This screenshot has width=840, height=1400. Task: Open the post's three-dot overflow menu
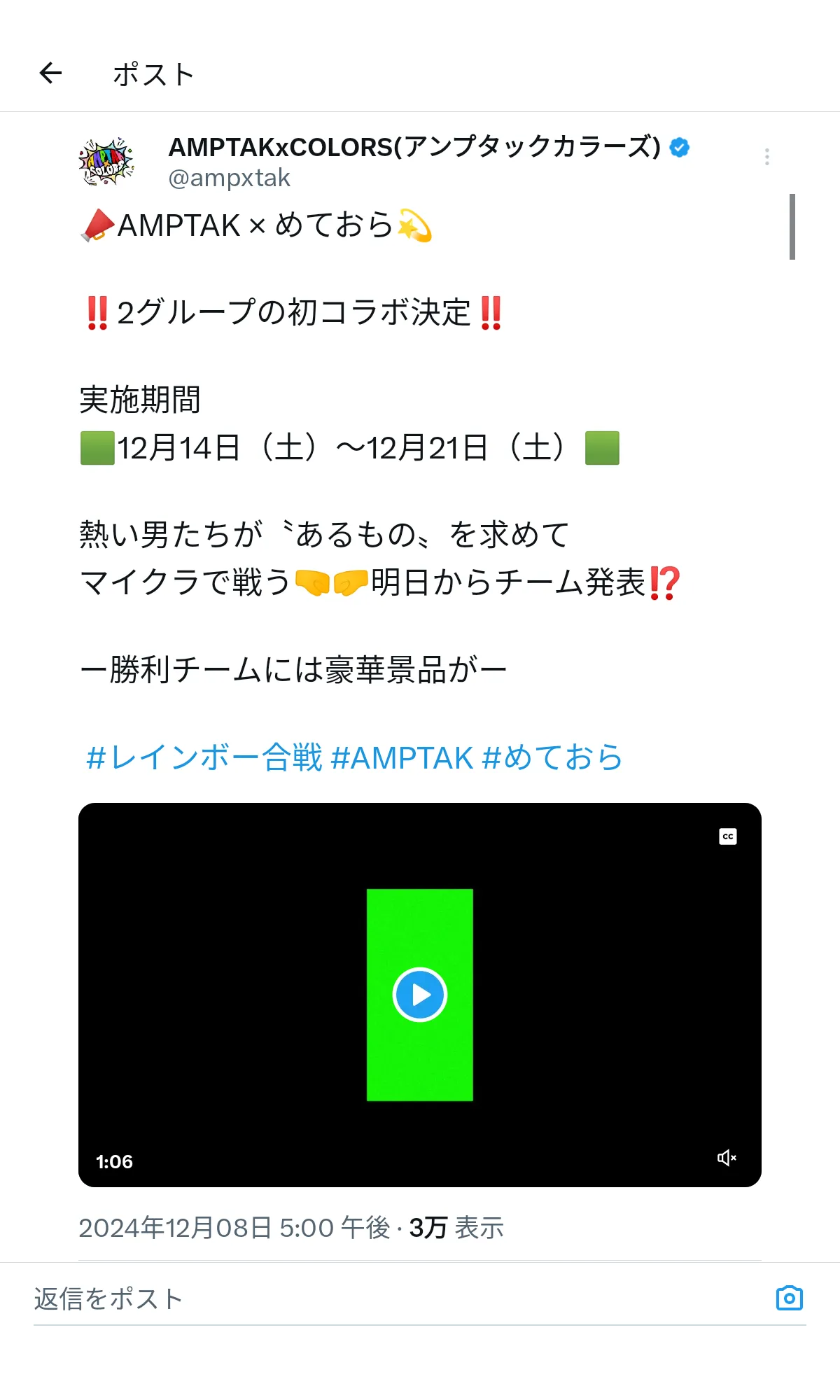coord(767,157)
